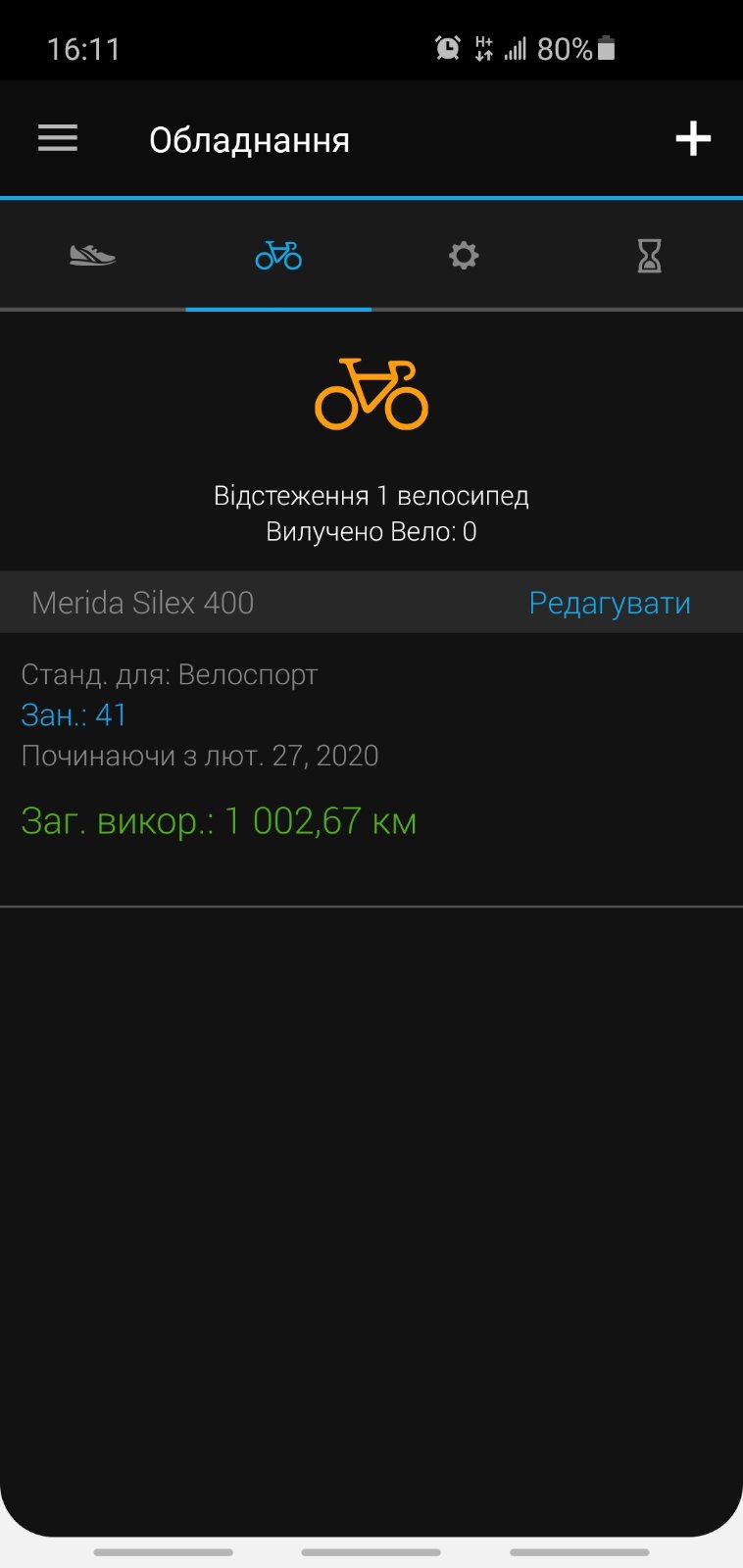Tap Редагувати for Merida Silex 400
This screenshot has width=743, height=1568.
(609, 603)
